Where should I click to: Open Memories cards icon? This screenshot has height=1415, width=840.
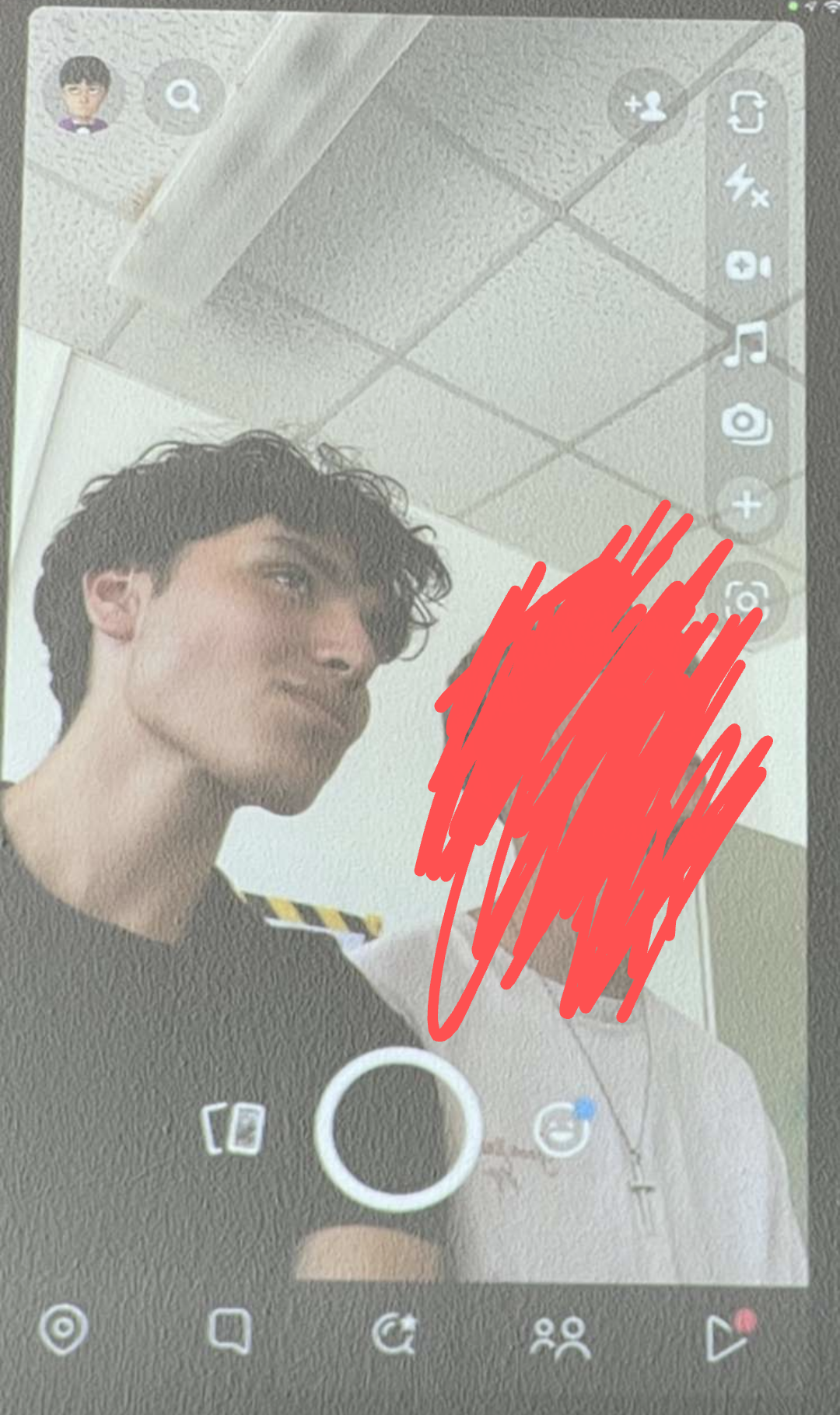click(x=234, y=1128)
